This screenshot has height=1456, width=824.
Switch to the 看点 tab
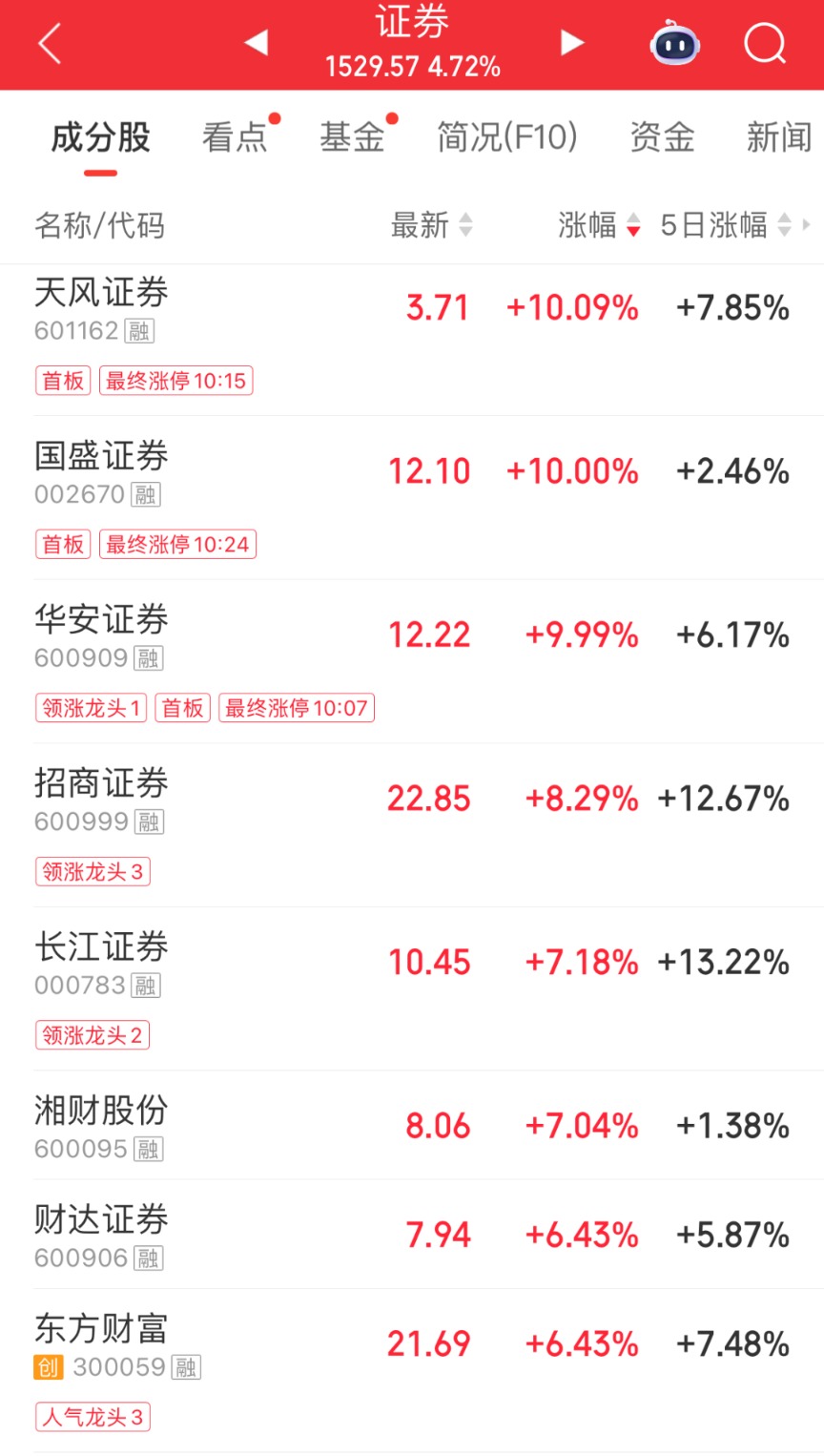[x=235, y=137]
